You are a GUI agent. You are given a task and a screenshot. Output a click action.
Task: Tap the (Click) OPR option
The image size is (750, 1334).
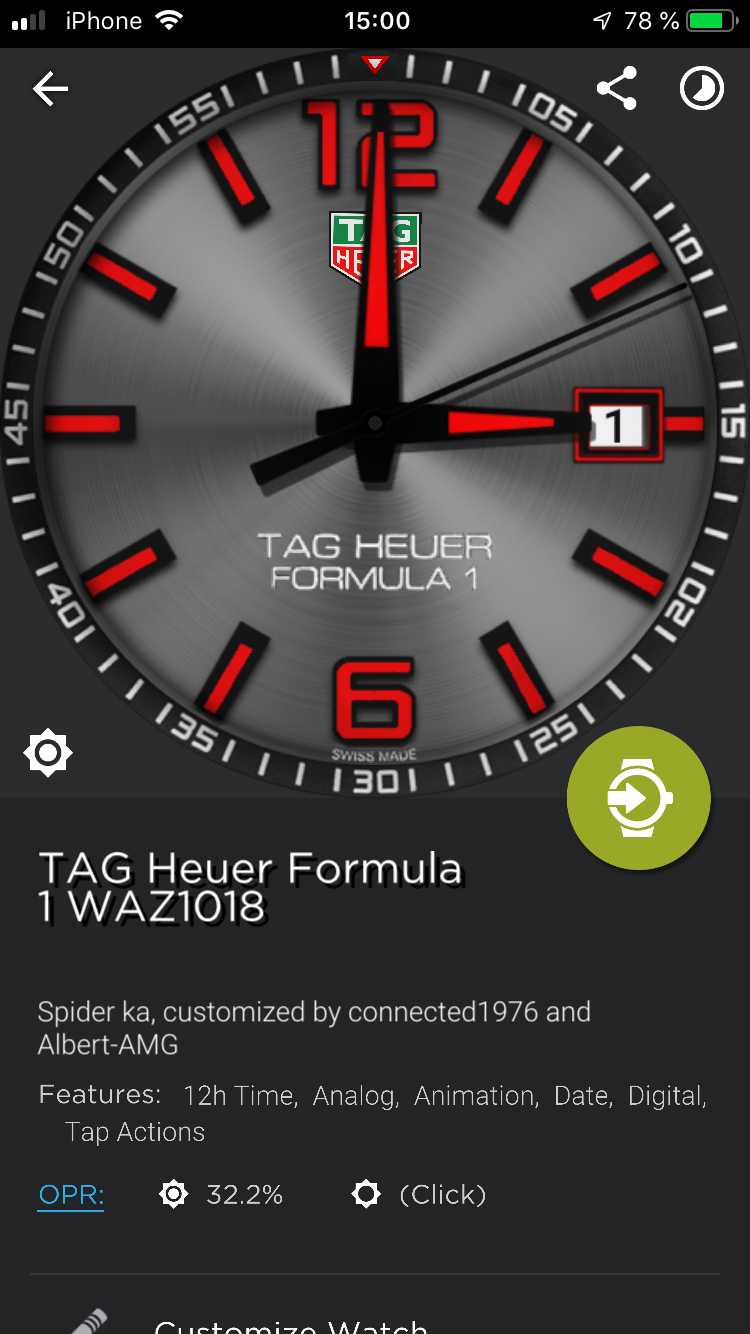[419, 1194]
